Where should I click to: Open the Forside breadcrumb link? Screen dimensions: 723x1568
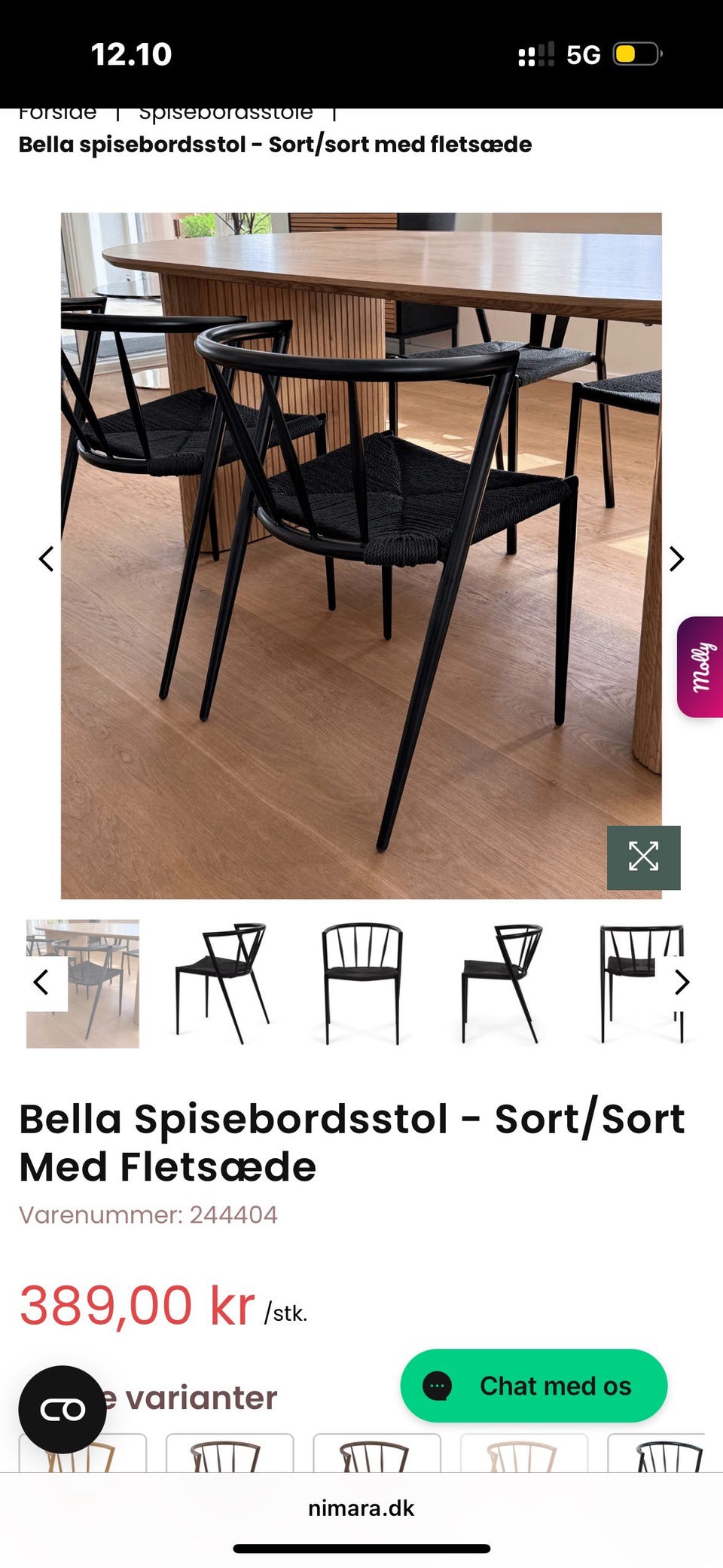pos(56,112)
